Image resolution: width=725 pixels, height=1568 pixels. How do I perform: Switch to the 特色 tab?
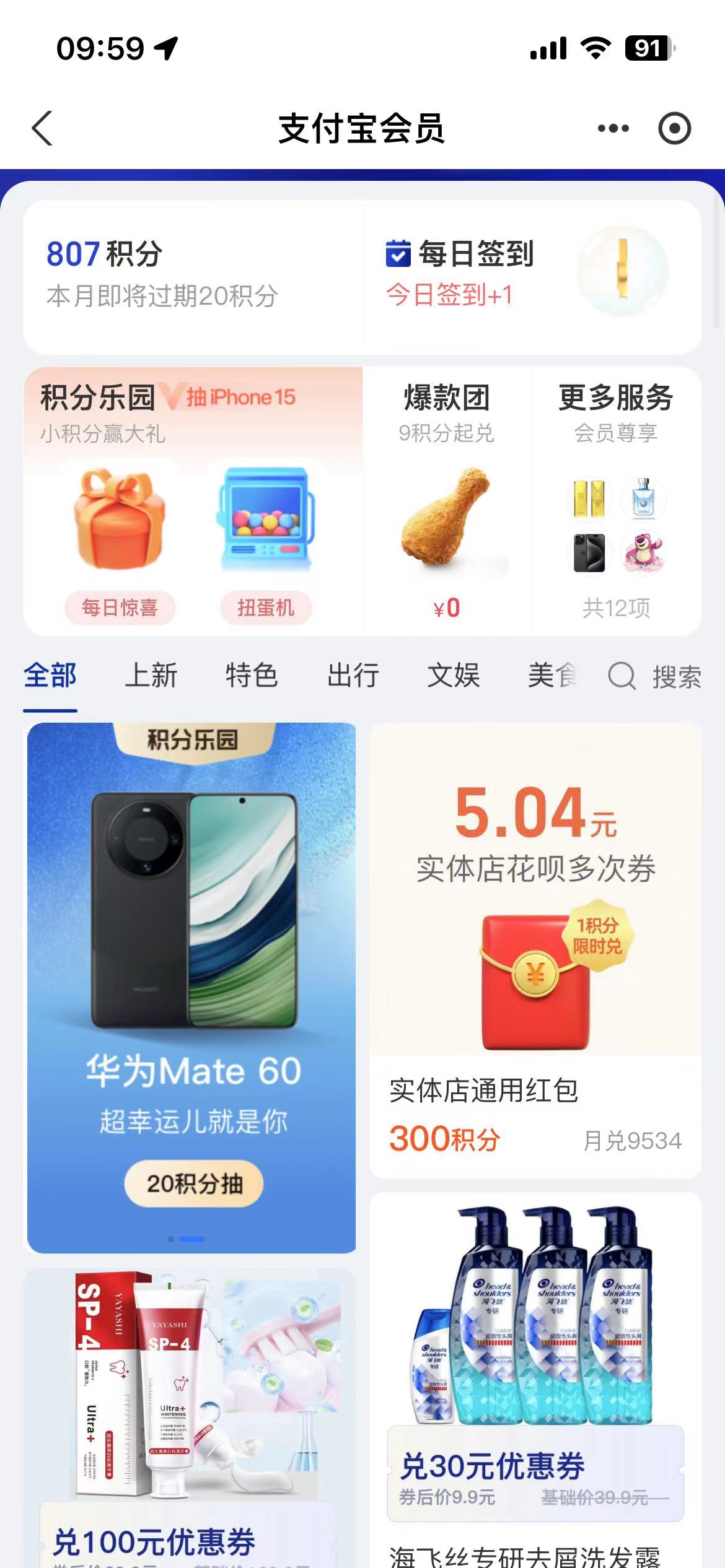coord(252,676)
